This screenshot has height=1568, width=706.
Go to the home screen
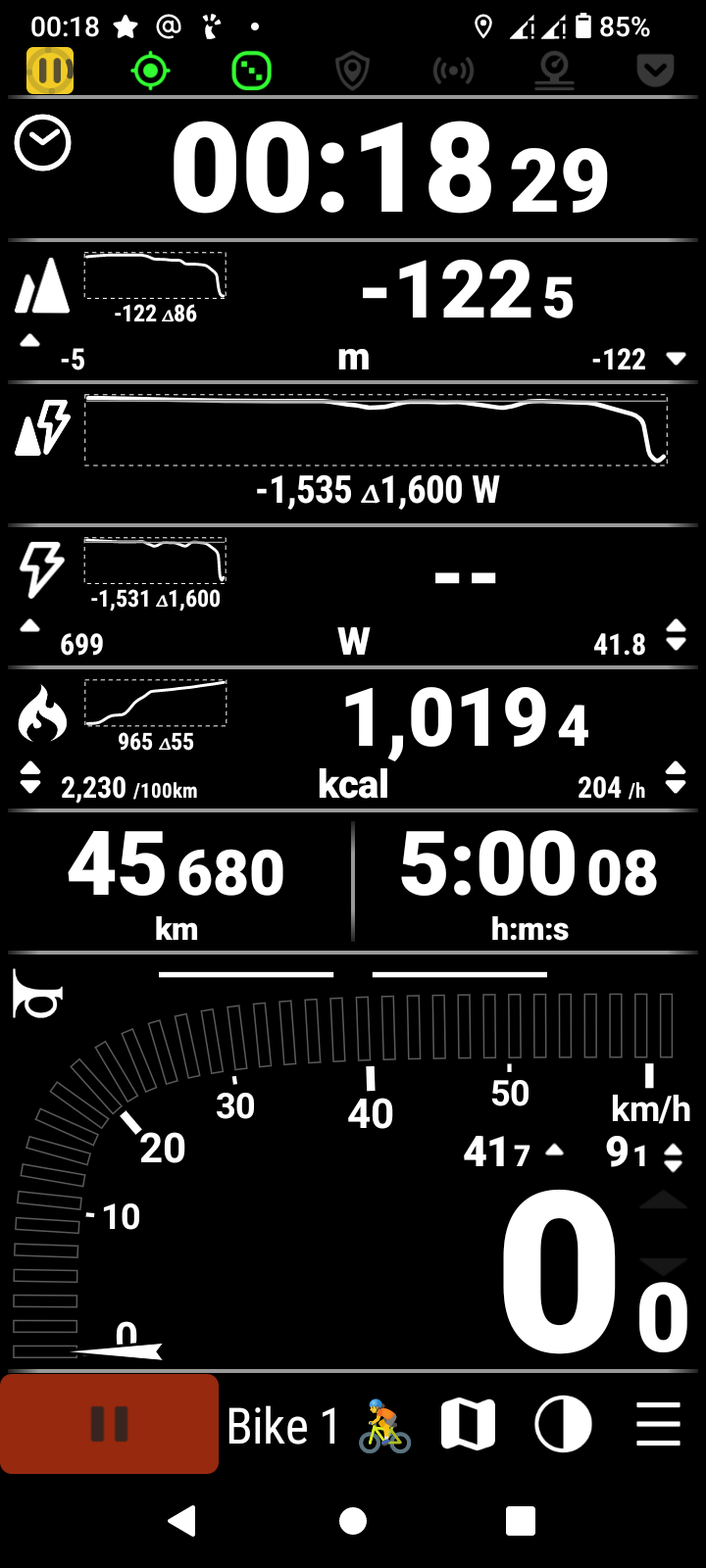point(353,1520)
